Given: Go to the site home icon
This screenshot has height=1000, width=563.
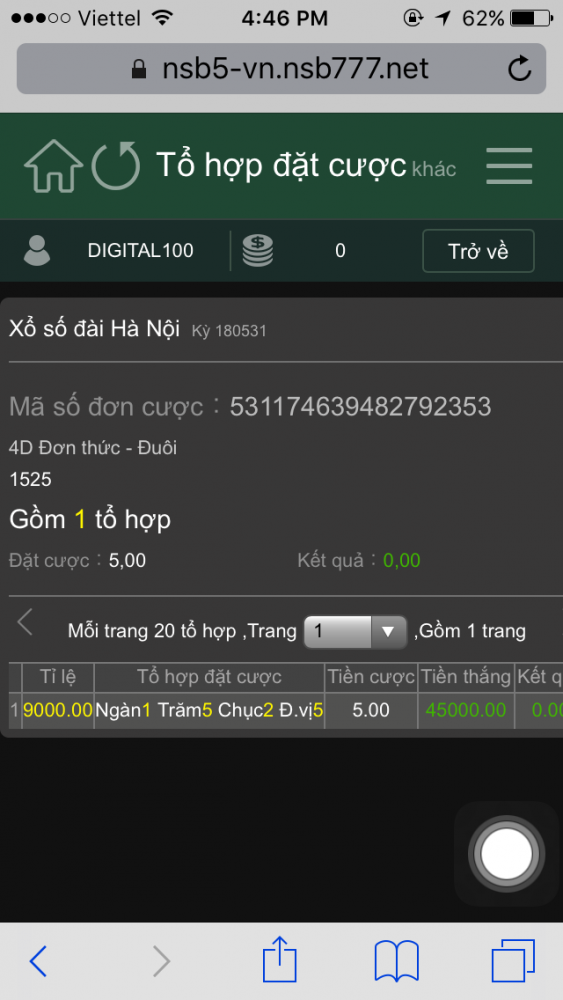Looking at the screenshot, I should (x=54, y=165).
